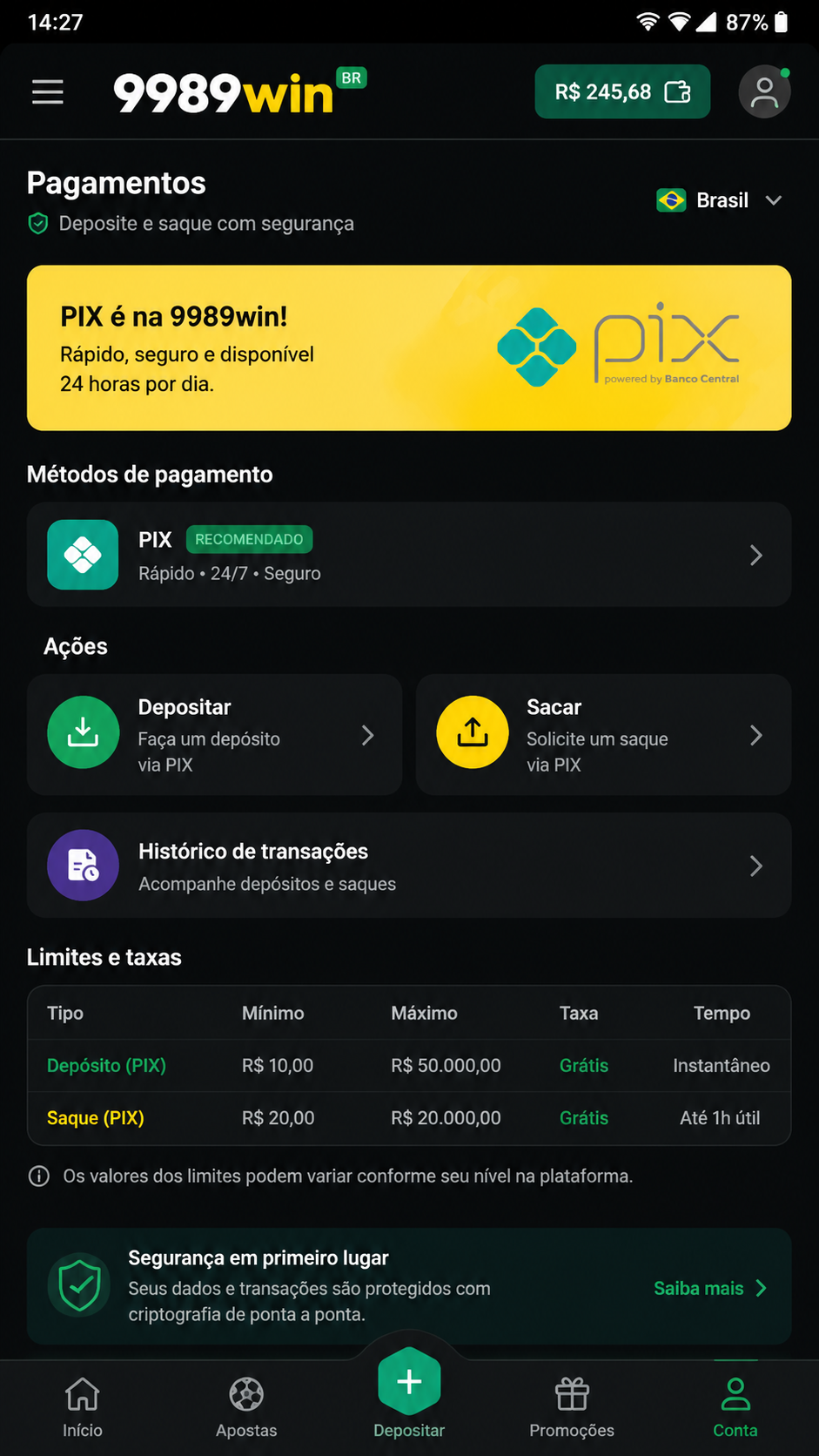Tap the Saiba mais security link
The image size is (819, 1456).
[x=710, y=1288]
